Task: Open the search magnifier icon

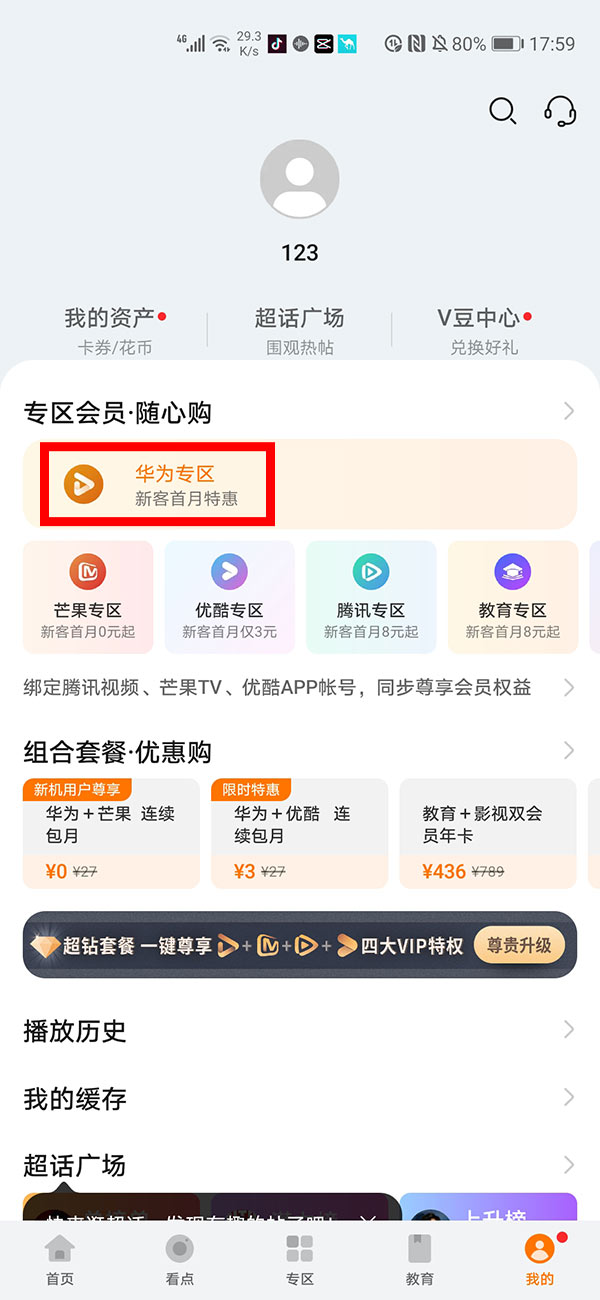Action: pos(502,110)
